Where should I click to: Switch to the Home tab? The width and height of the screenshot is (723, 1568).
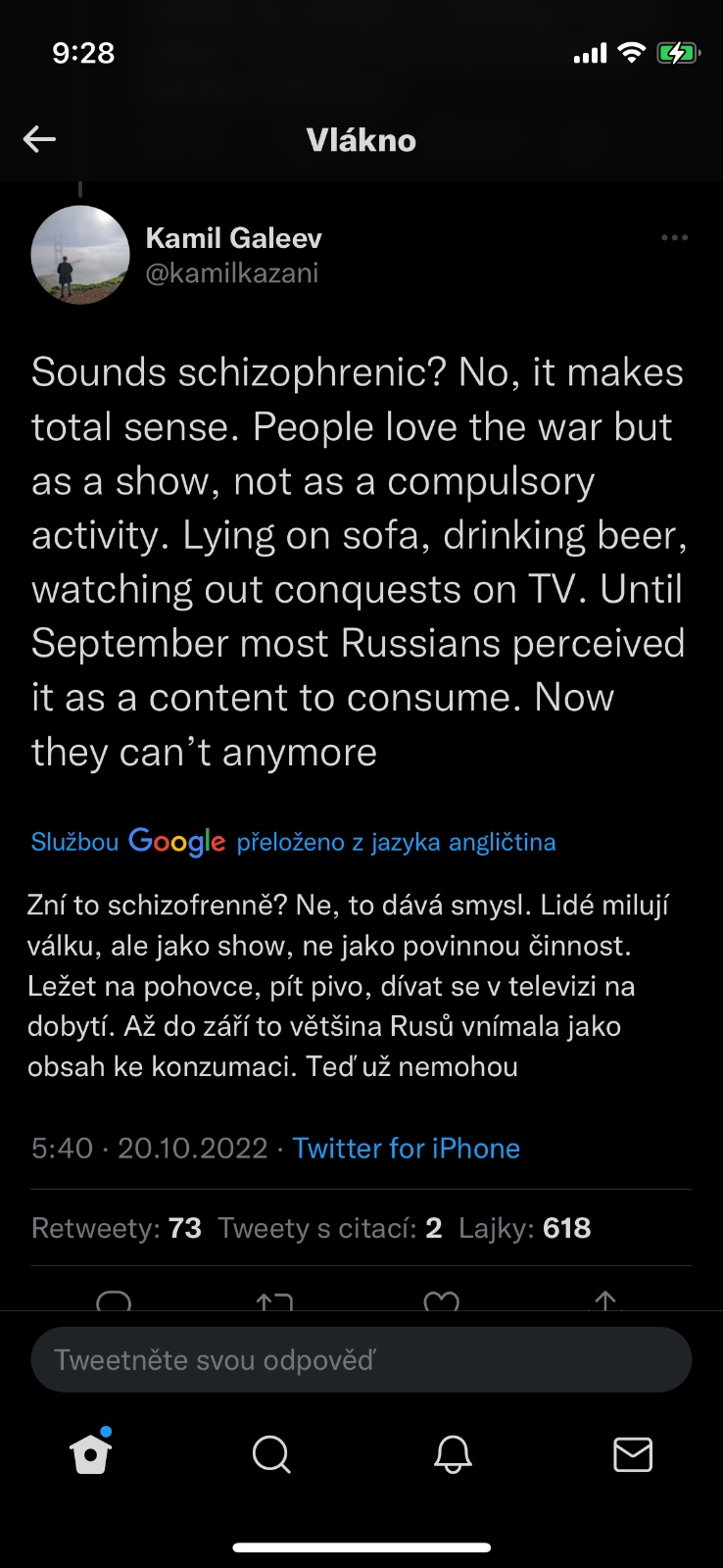point(91,1454)
